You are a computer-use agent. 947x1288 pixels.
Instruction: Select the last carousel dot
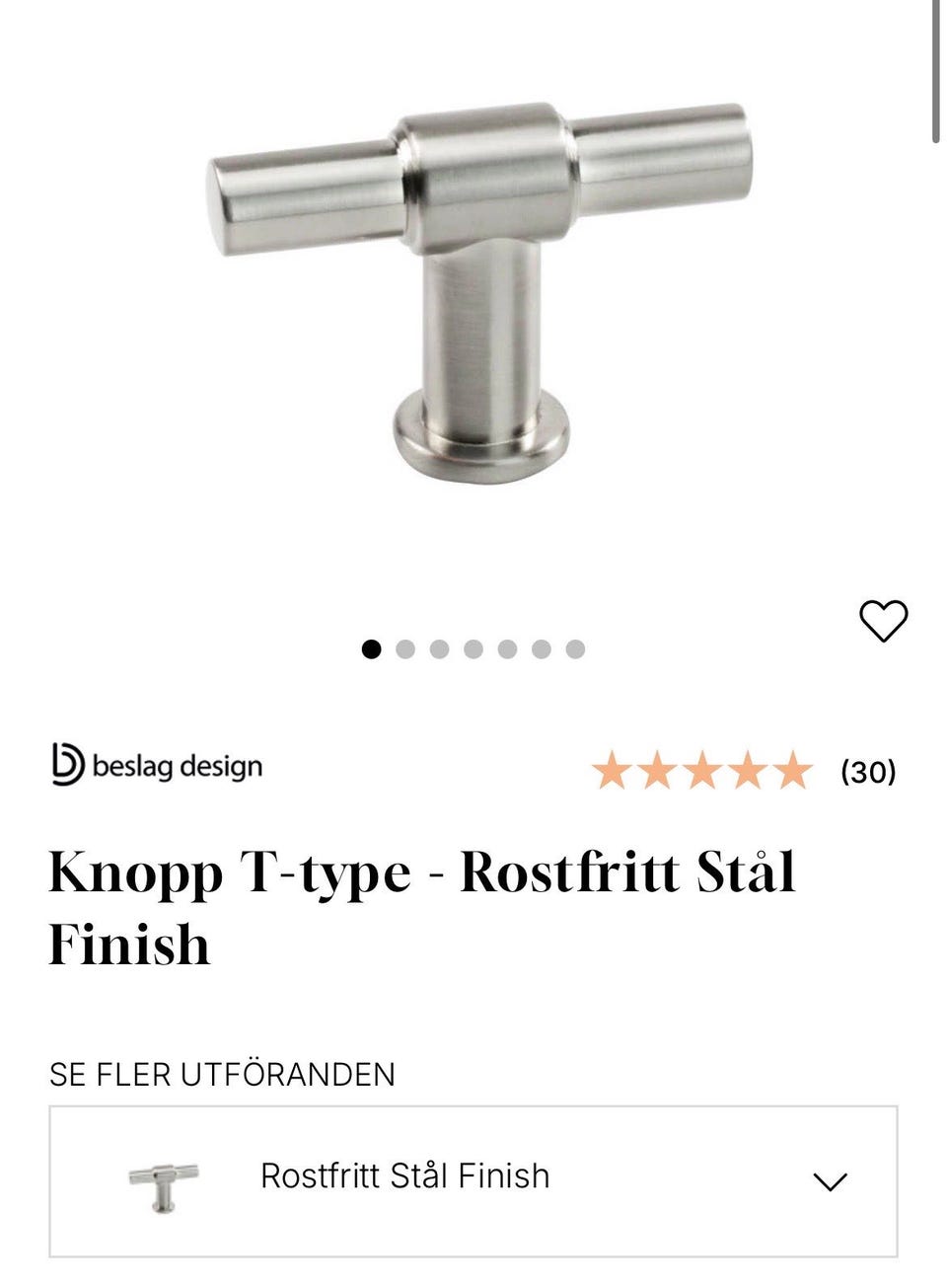pos(576,648)
